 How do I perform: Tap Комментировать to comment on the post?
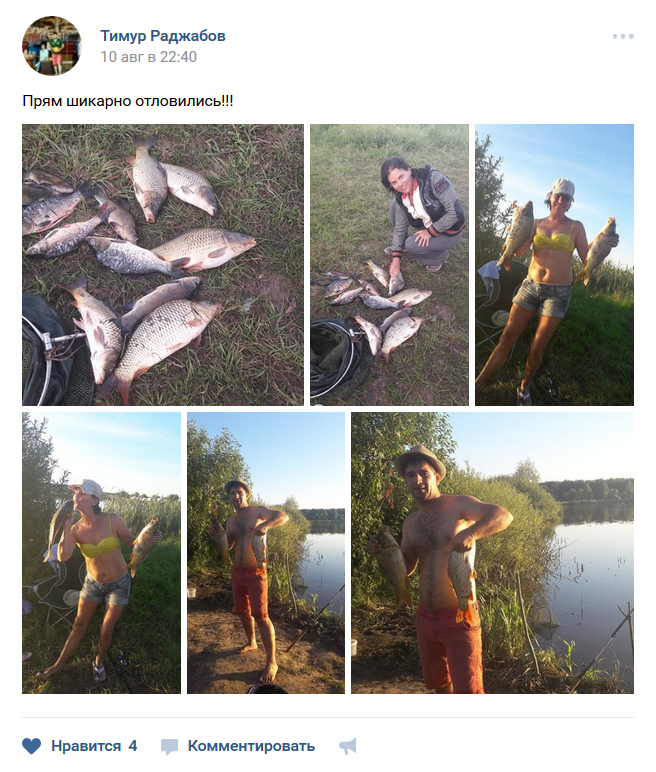tap(238, 746)
